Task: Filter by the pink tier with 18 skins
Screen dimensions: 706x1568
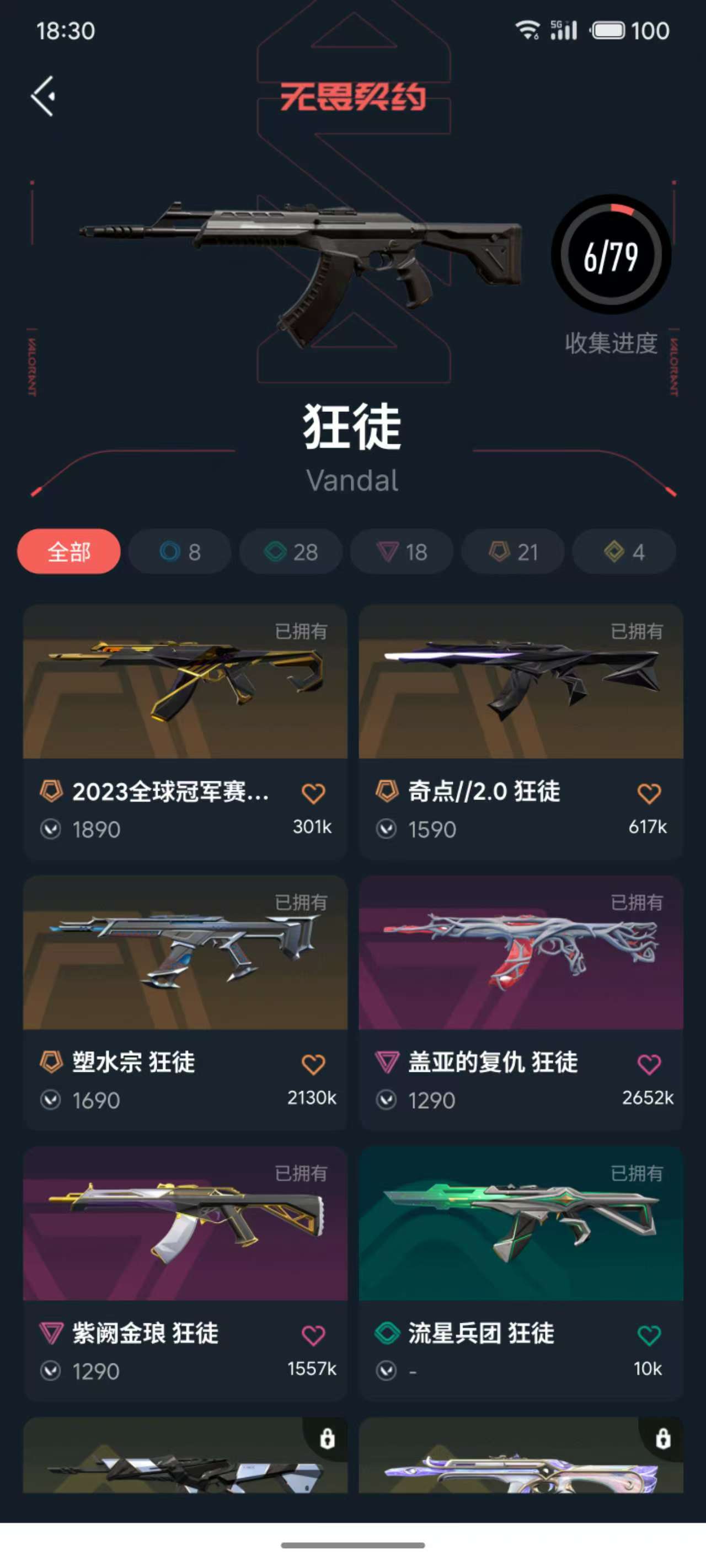Action: pos(402,551)
